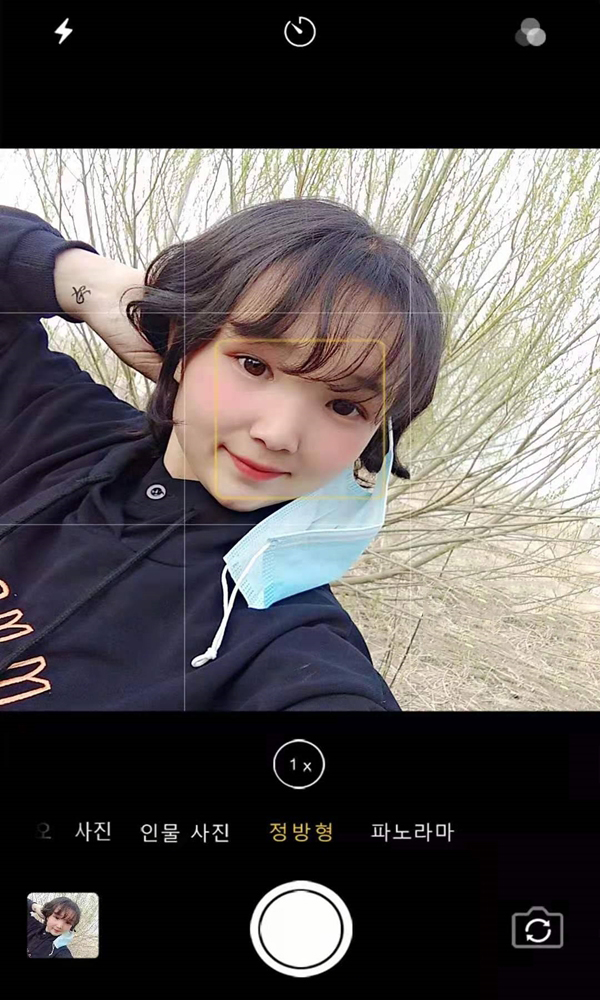The width and height of the screenshot is (600, 1000).
Task: Tap the 1x zoom button
Action: pyautogui.click(x=299, y=765)
